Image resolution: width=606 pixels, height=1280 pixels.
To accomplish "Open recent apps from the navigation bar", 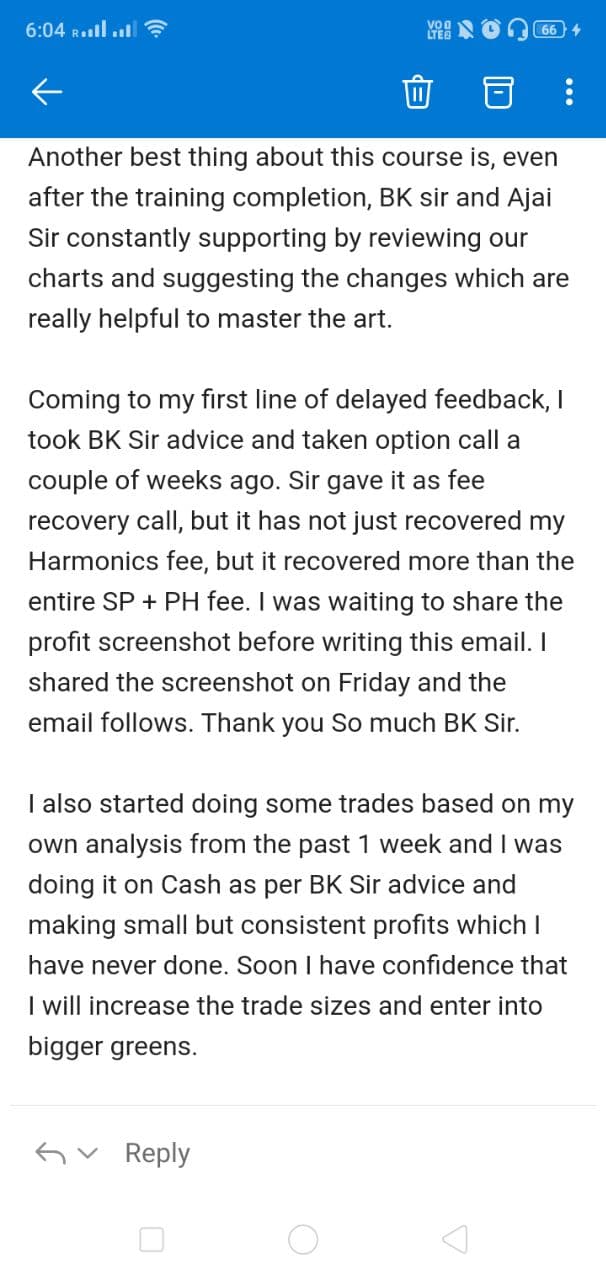I will click(x=151, y=1240).
